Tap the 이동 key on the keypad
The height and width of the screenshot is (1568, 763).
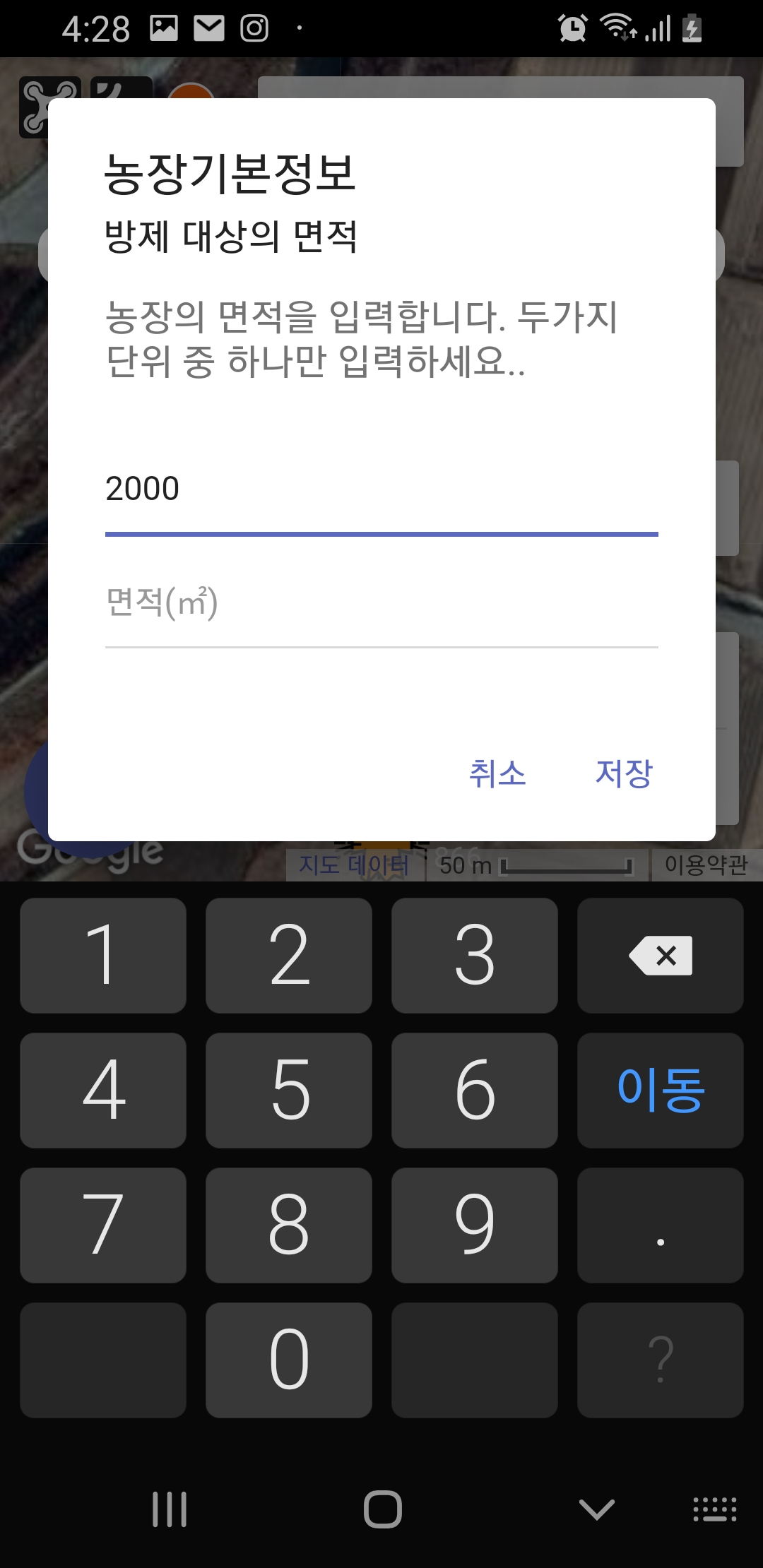coord(661,1091)
